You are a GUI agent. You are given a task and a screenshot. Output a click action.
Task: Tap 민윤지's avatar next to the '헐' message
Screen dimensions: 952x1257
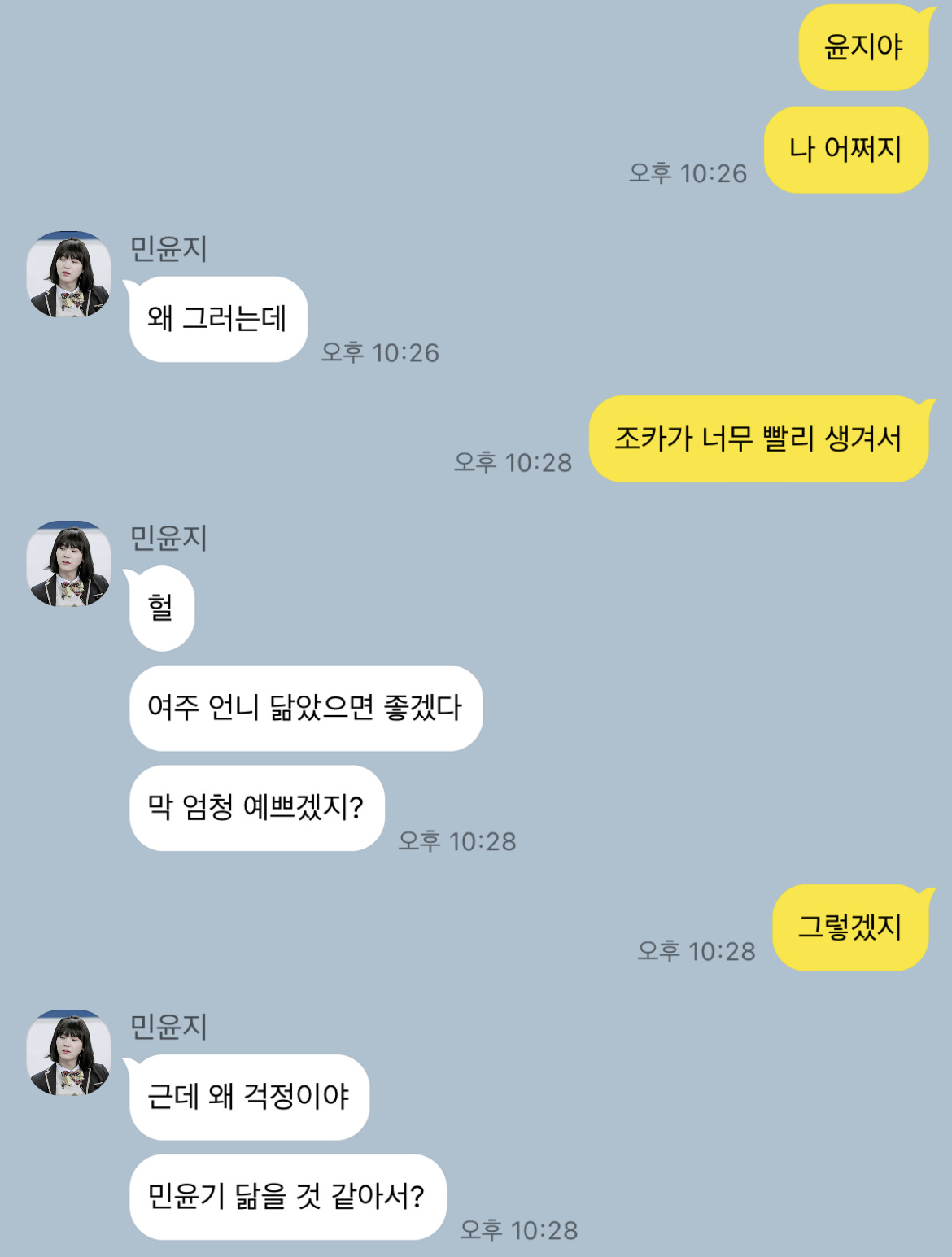69,564
